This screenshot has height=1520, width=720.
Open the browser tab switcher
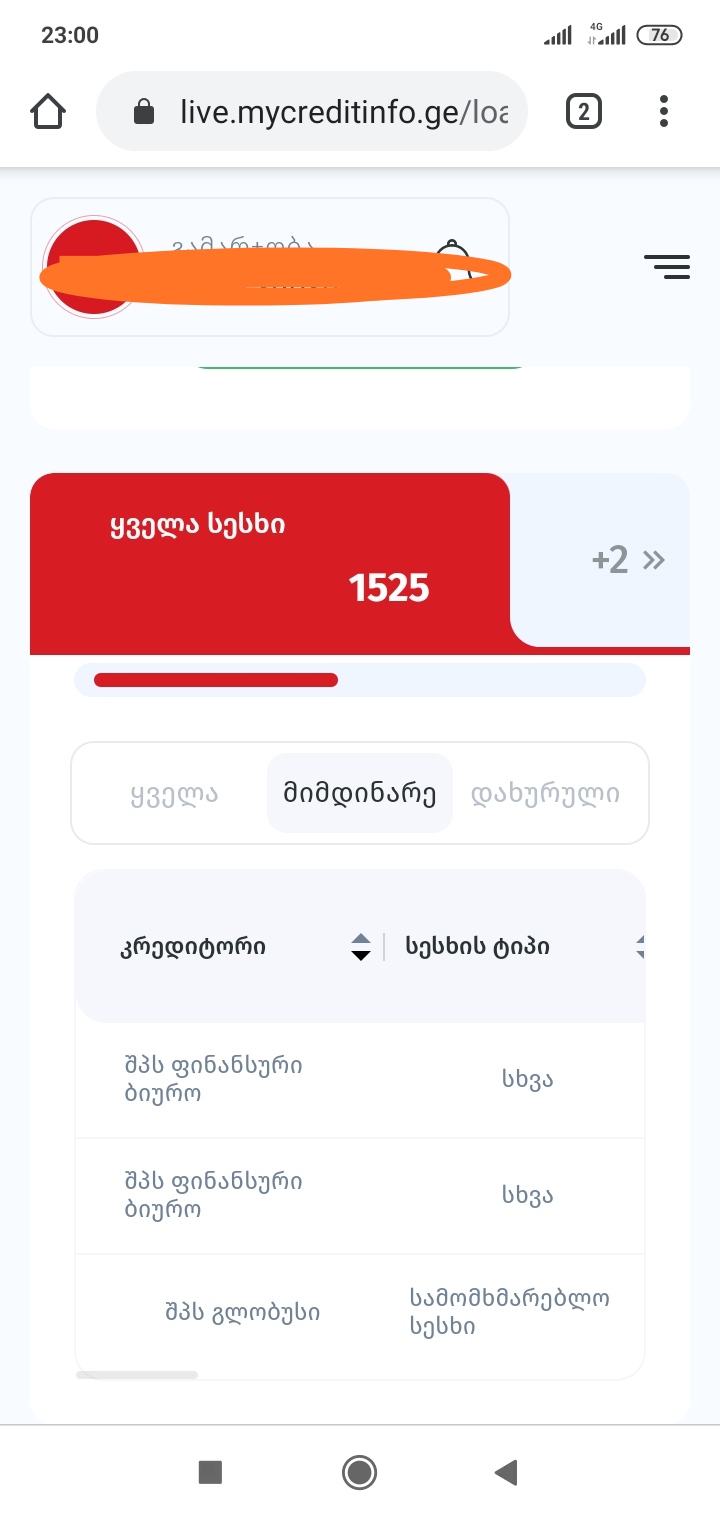click(x=584, y=111)
